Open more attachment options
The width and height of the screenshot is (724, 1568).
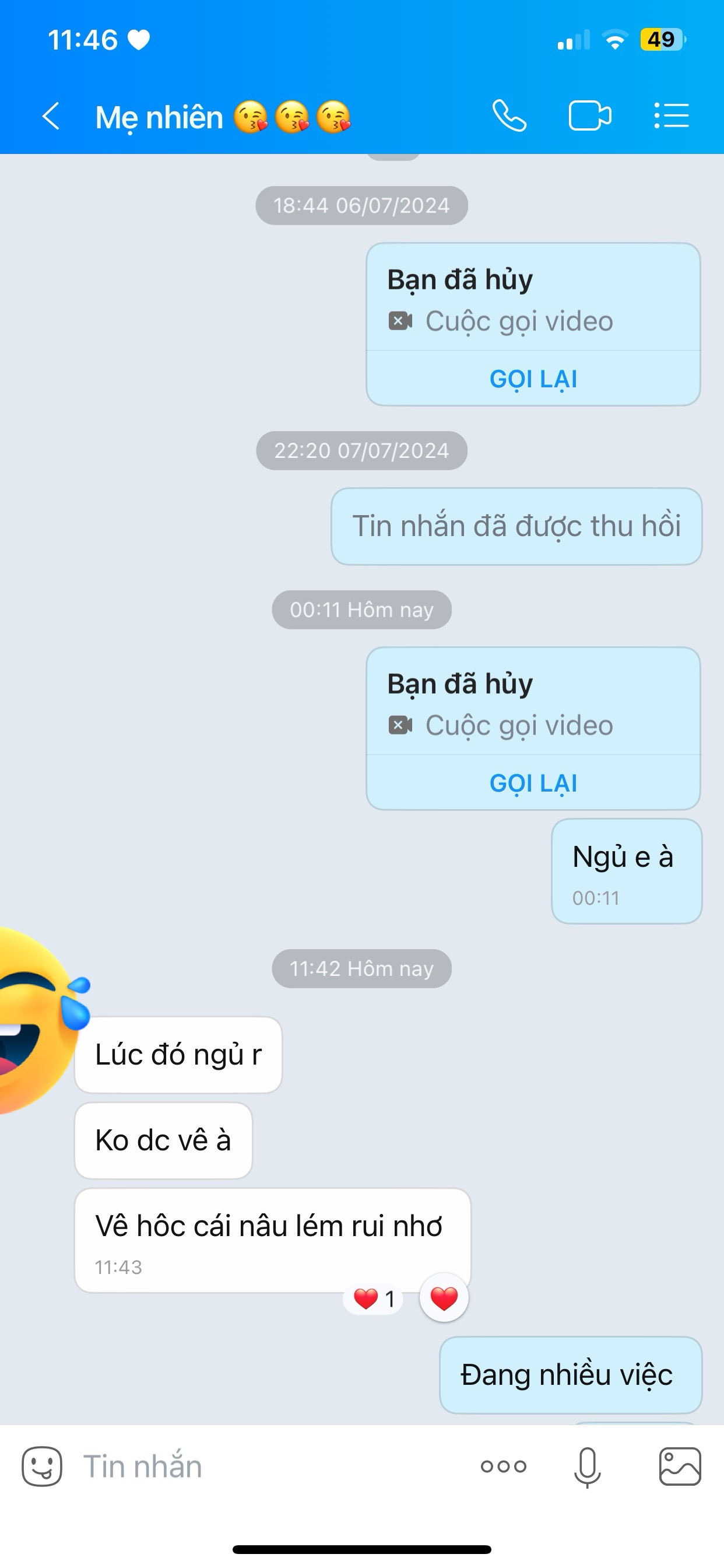503,1466
